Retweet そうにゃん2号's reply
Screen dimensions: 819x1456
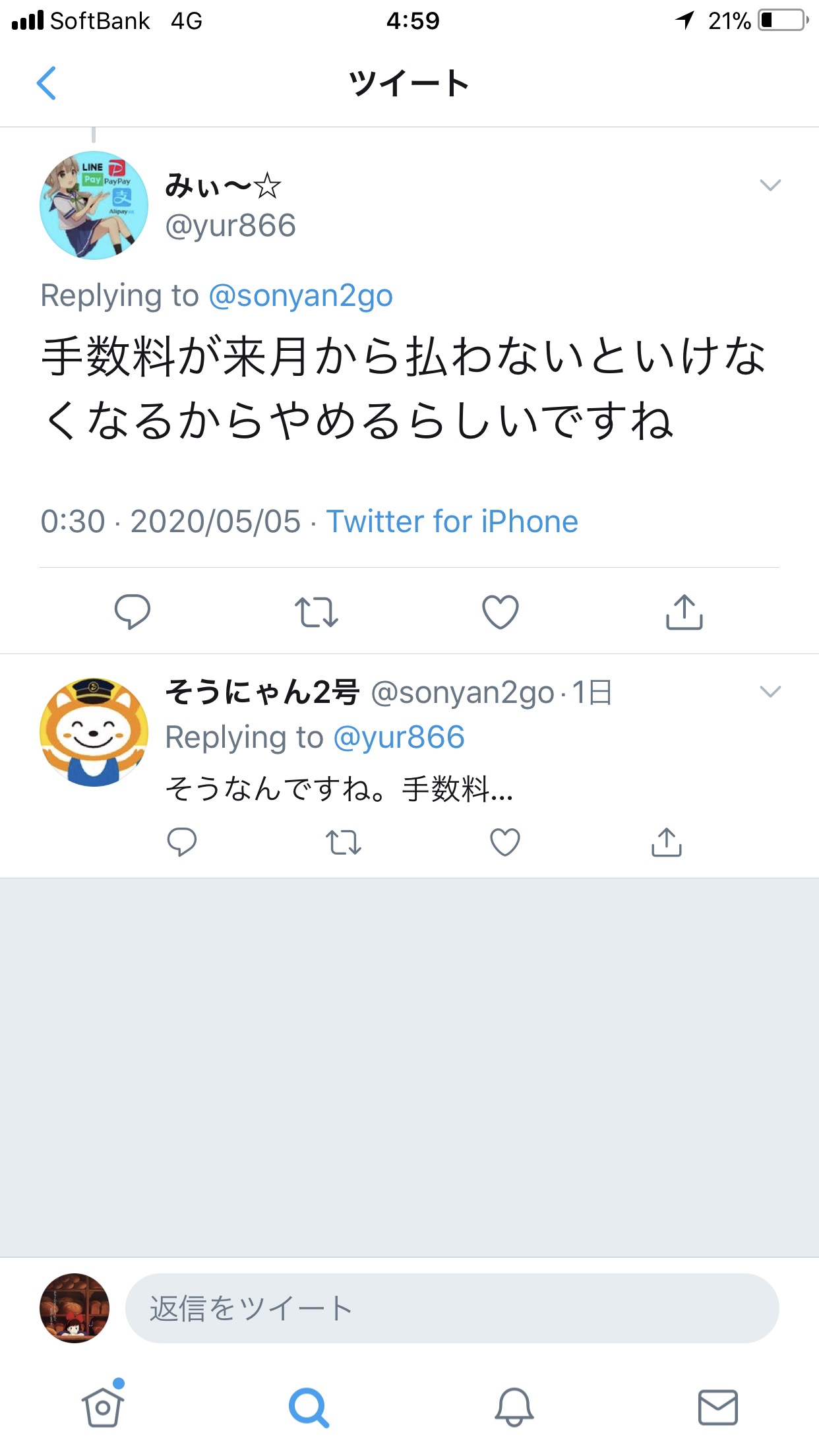pos(344,842)
